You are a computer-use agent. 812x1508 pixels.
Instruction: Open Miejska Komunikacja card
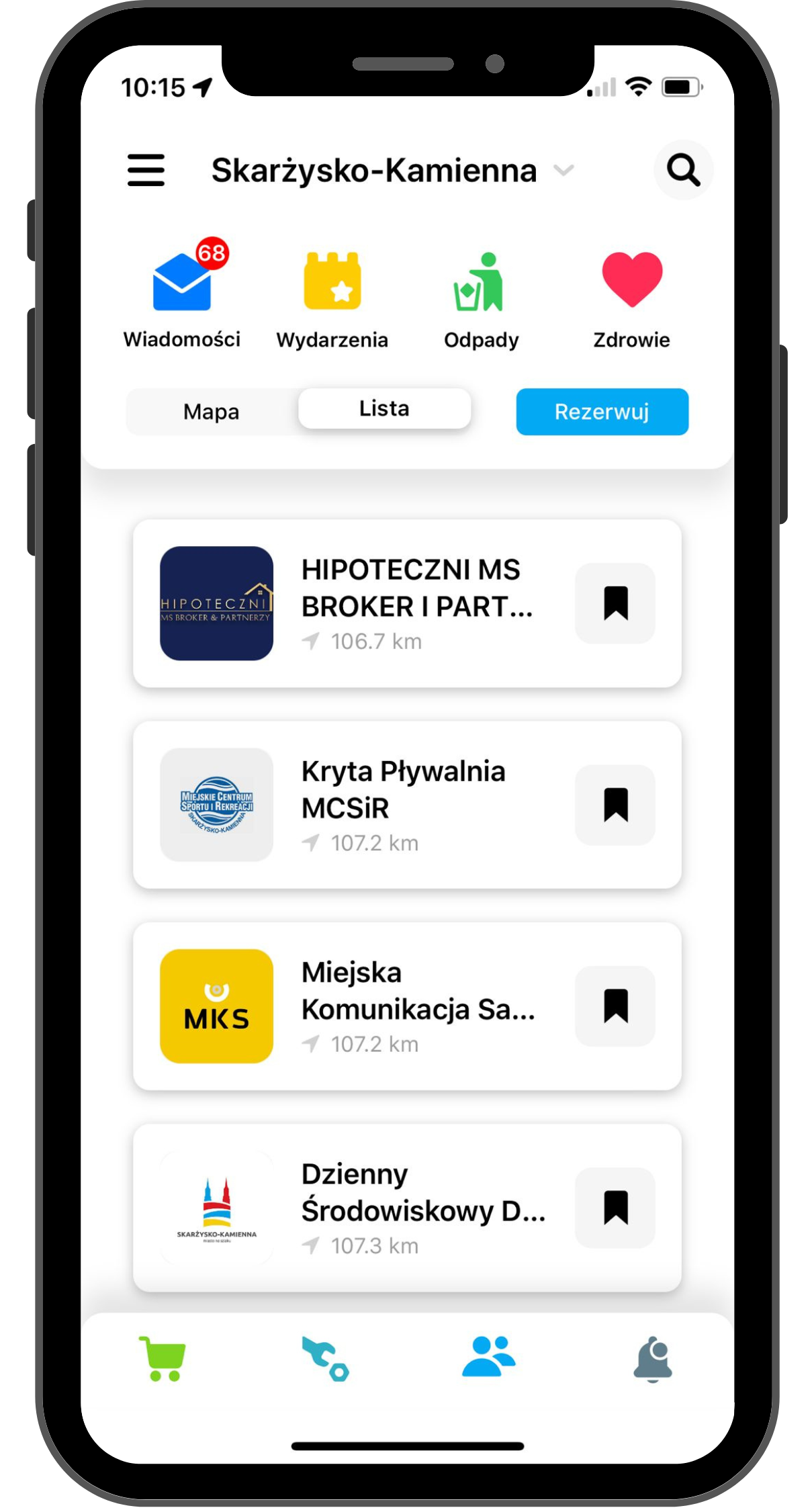pyautogui.click(x=407, y=1006)
